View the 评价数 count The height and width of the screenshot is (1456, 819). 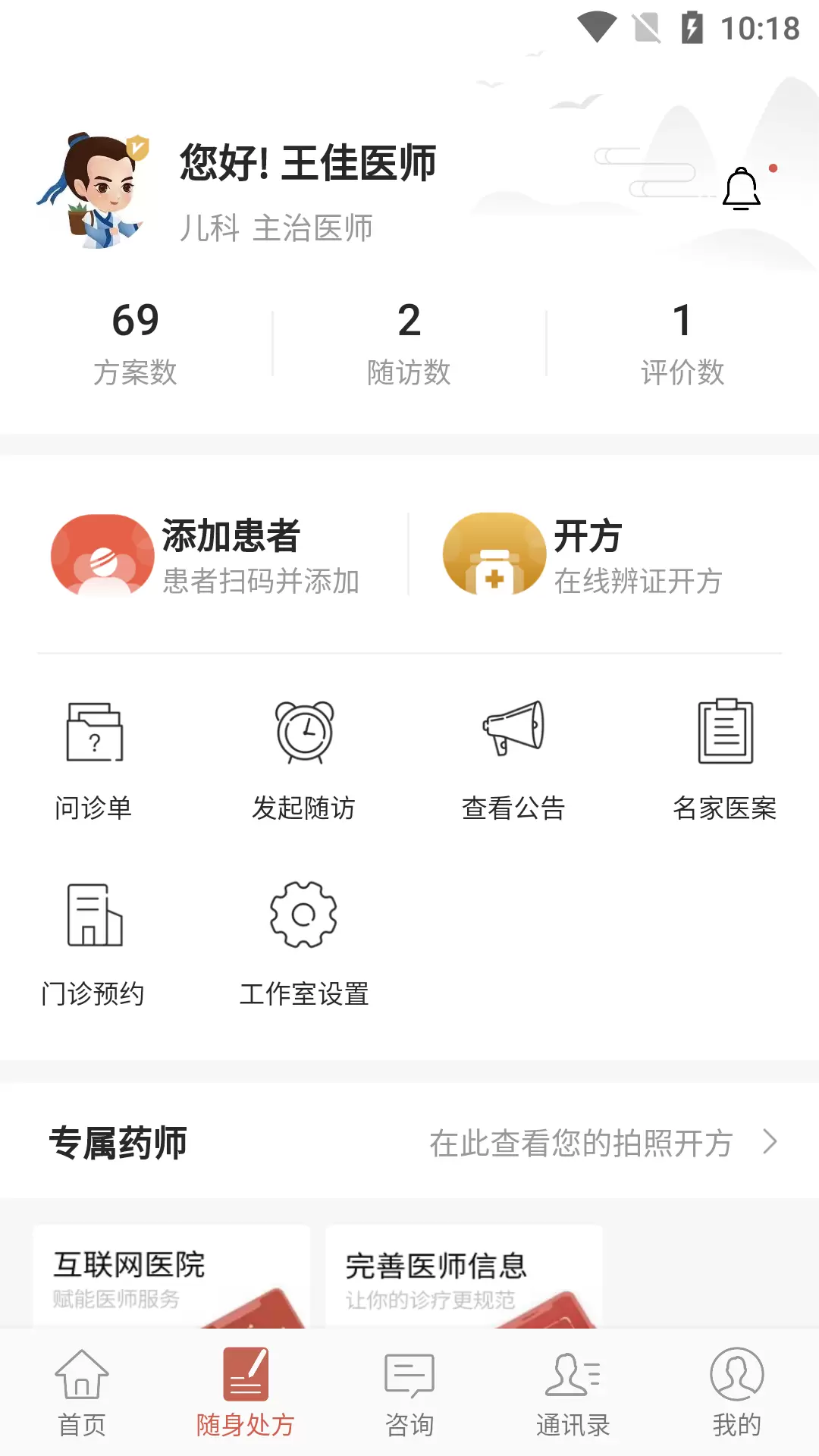(x=682, y=343)
